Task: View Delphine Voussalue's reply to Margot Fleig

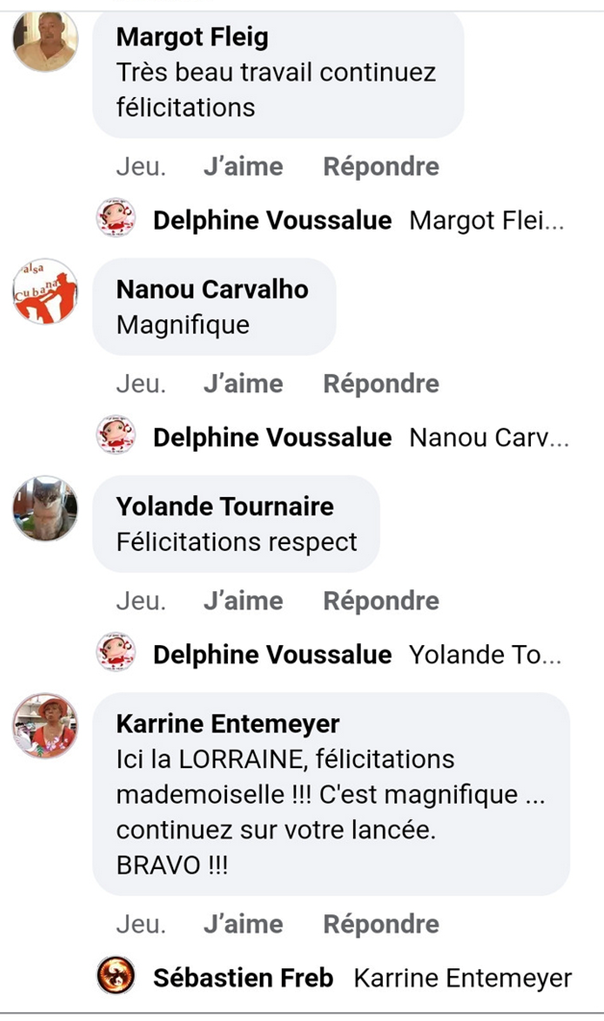Action: 330,221
